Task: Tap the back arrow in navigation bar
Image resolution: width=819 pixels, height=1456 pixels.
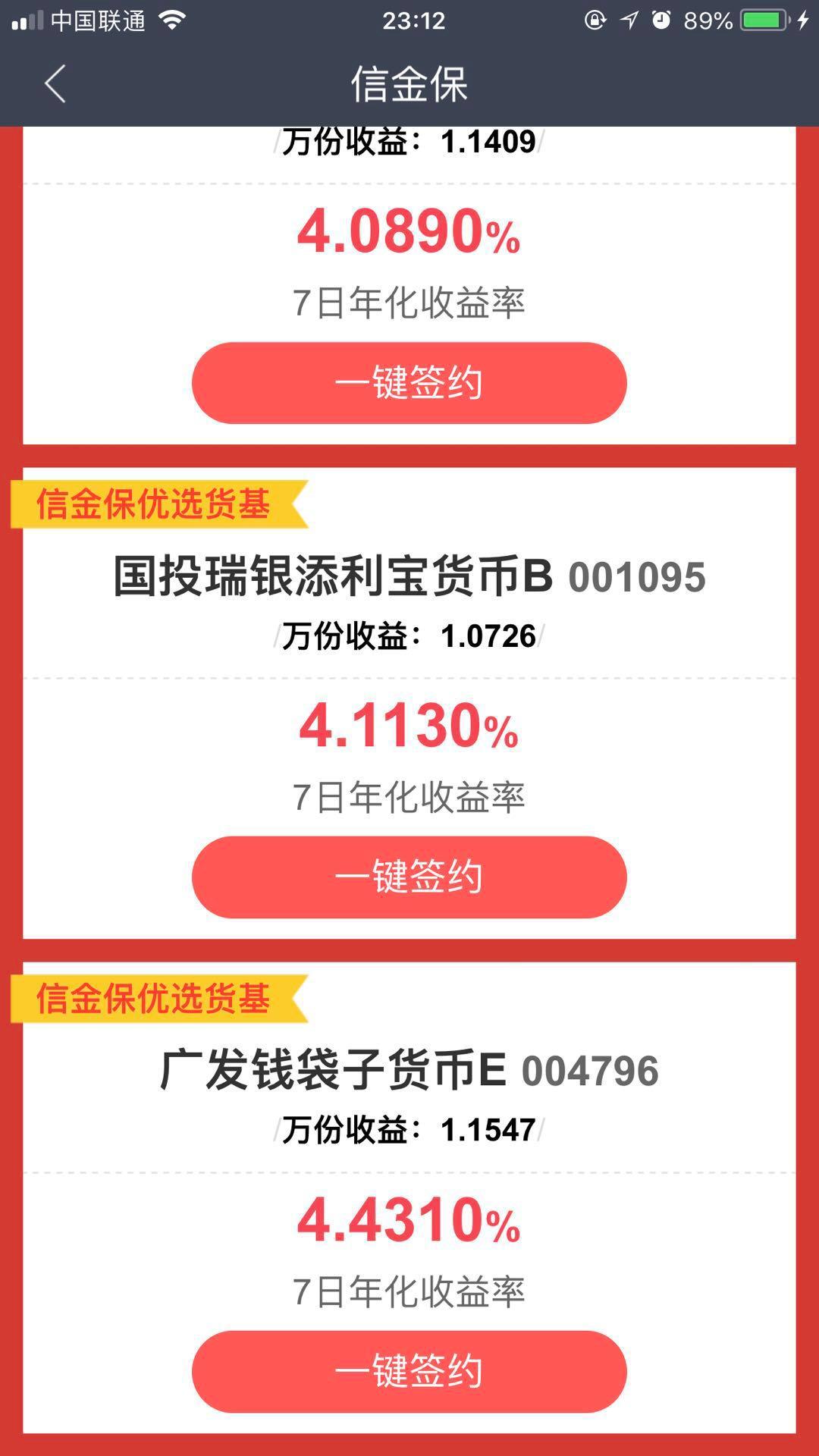Action: [x=52, y=86]
